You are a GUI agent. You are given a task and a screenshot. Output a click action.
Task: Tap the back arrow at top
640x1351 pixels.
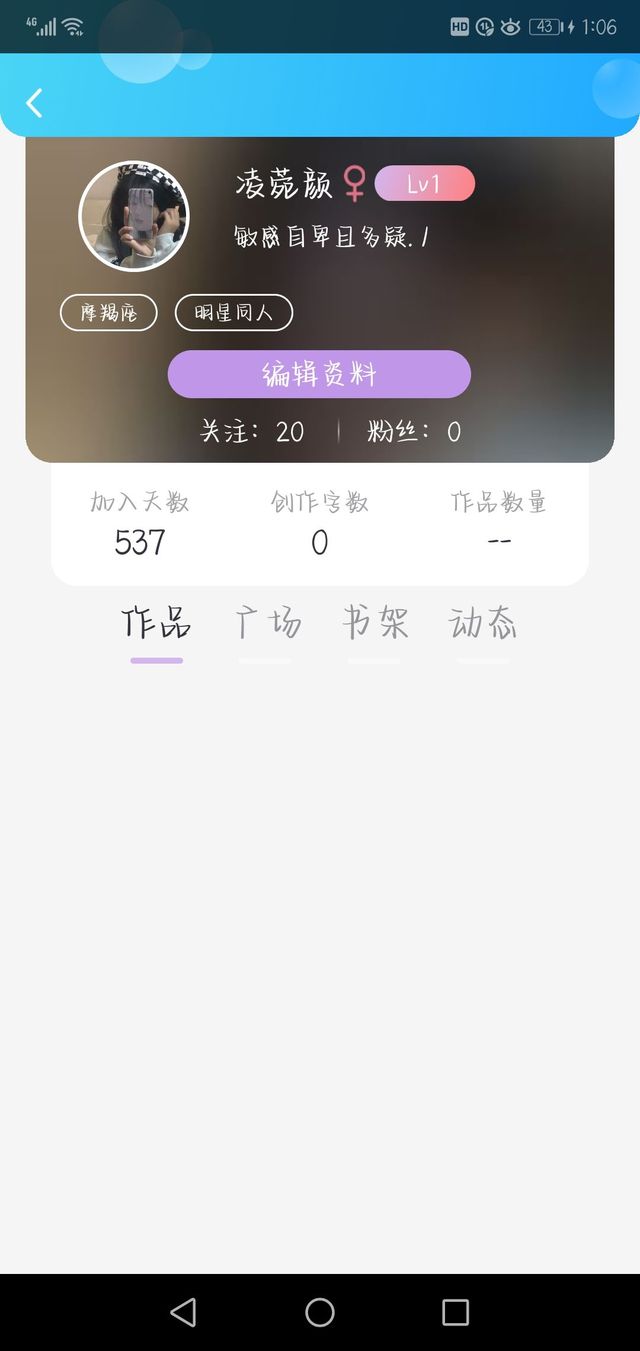(35, 102)
